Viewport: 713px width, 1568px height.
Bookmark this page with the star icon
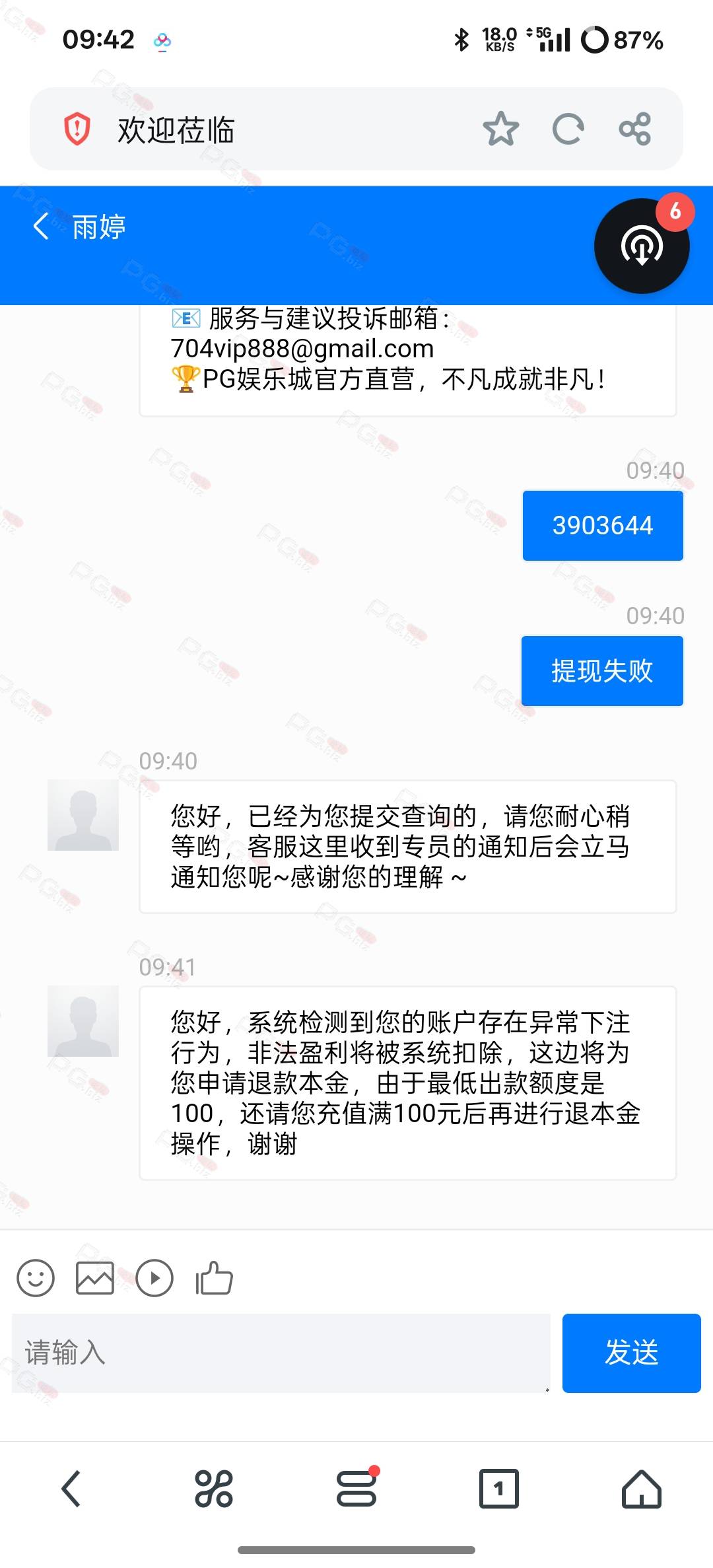click(x=500, y=129)
